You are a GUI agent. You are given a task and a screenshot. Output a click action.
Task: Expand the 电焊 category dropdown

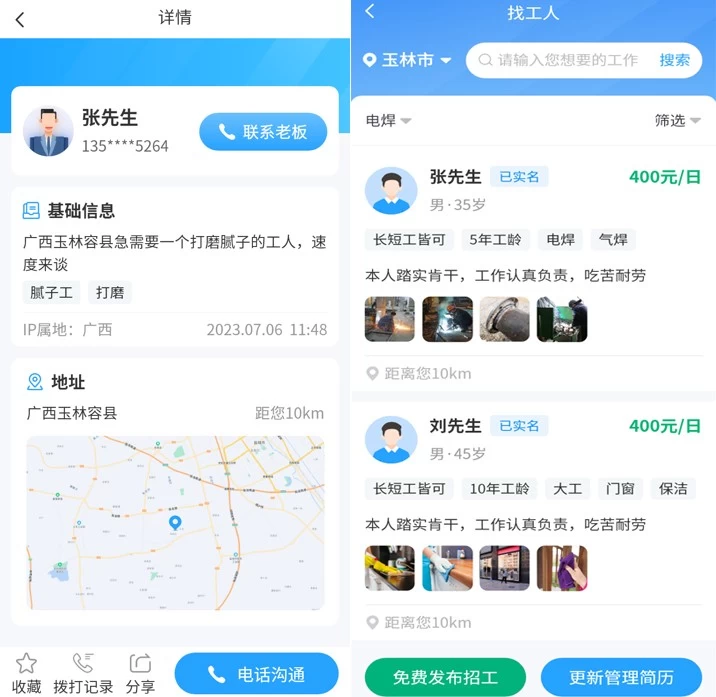pos(388,121)
